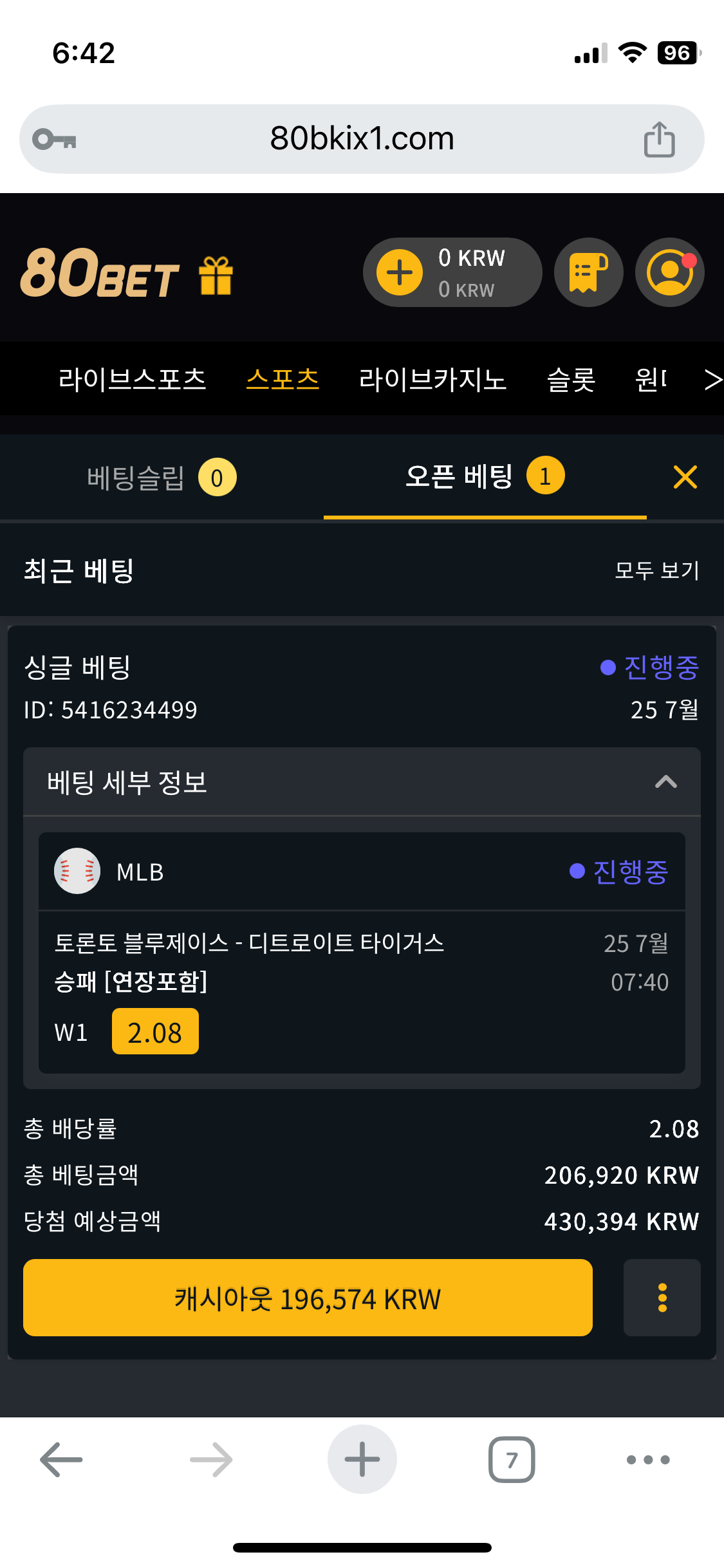Go to 라이브카지노 section

click(x=432, y=379)
